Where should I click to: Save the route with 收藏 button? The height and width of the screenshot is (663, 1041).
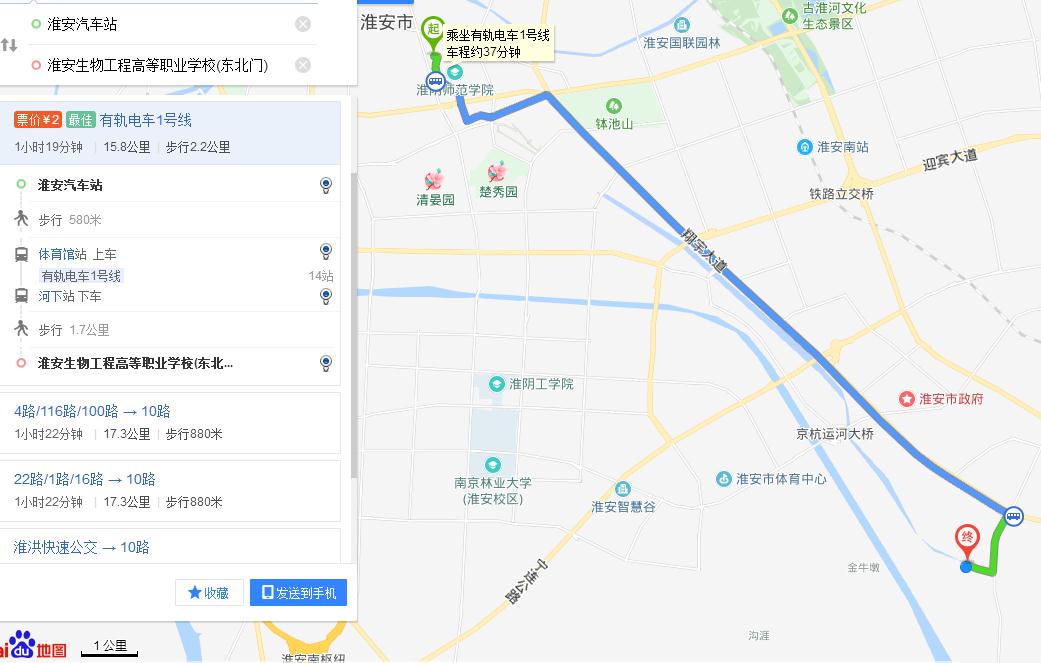[x=209, y=593]
